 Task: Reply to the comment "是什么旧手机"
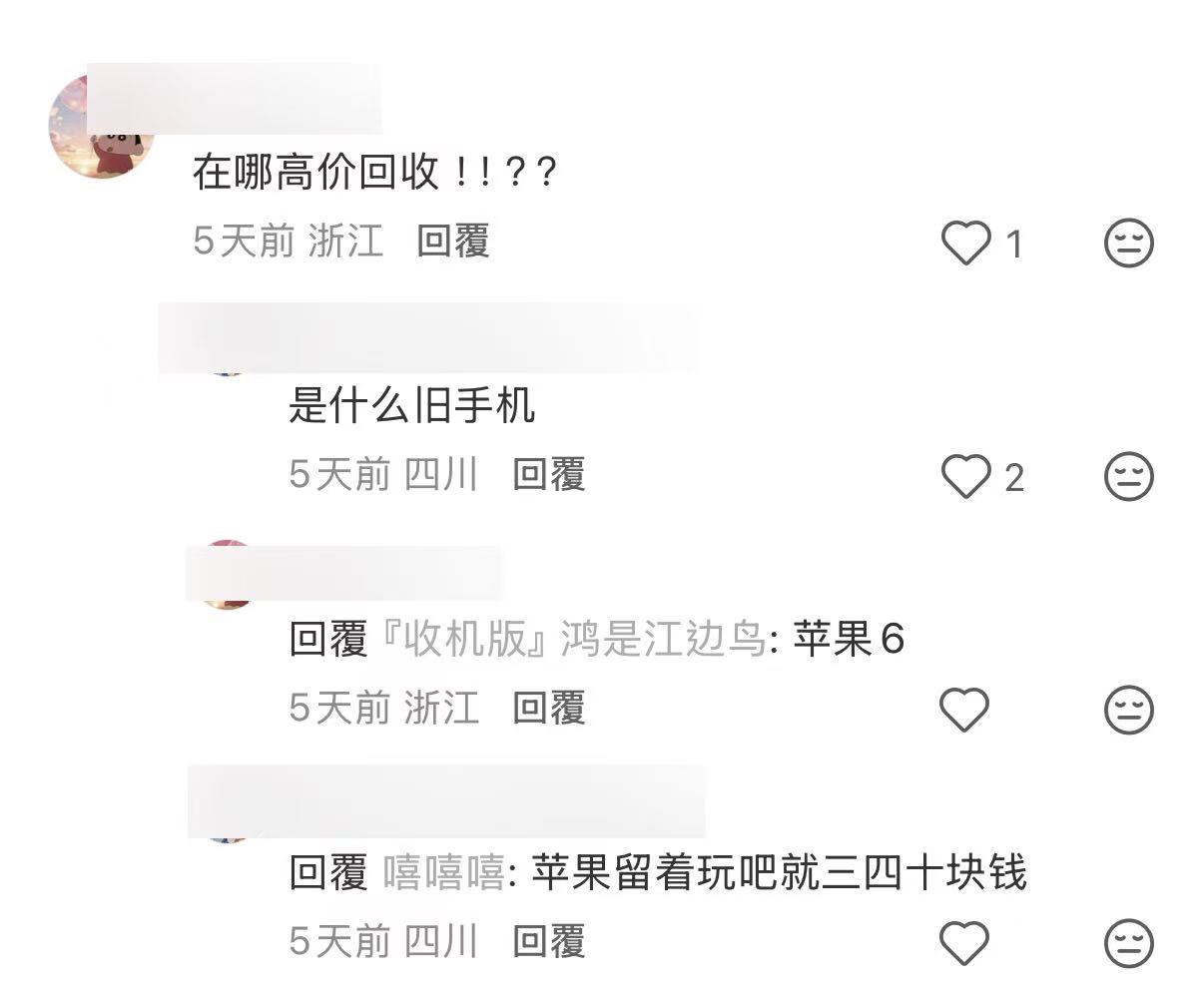548,474
